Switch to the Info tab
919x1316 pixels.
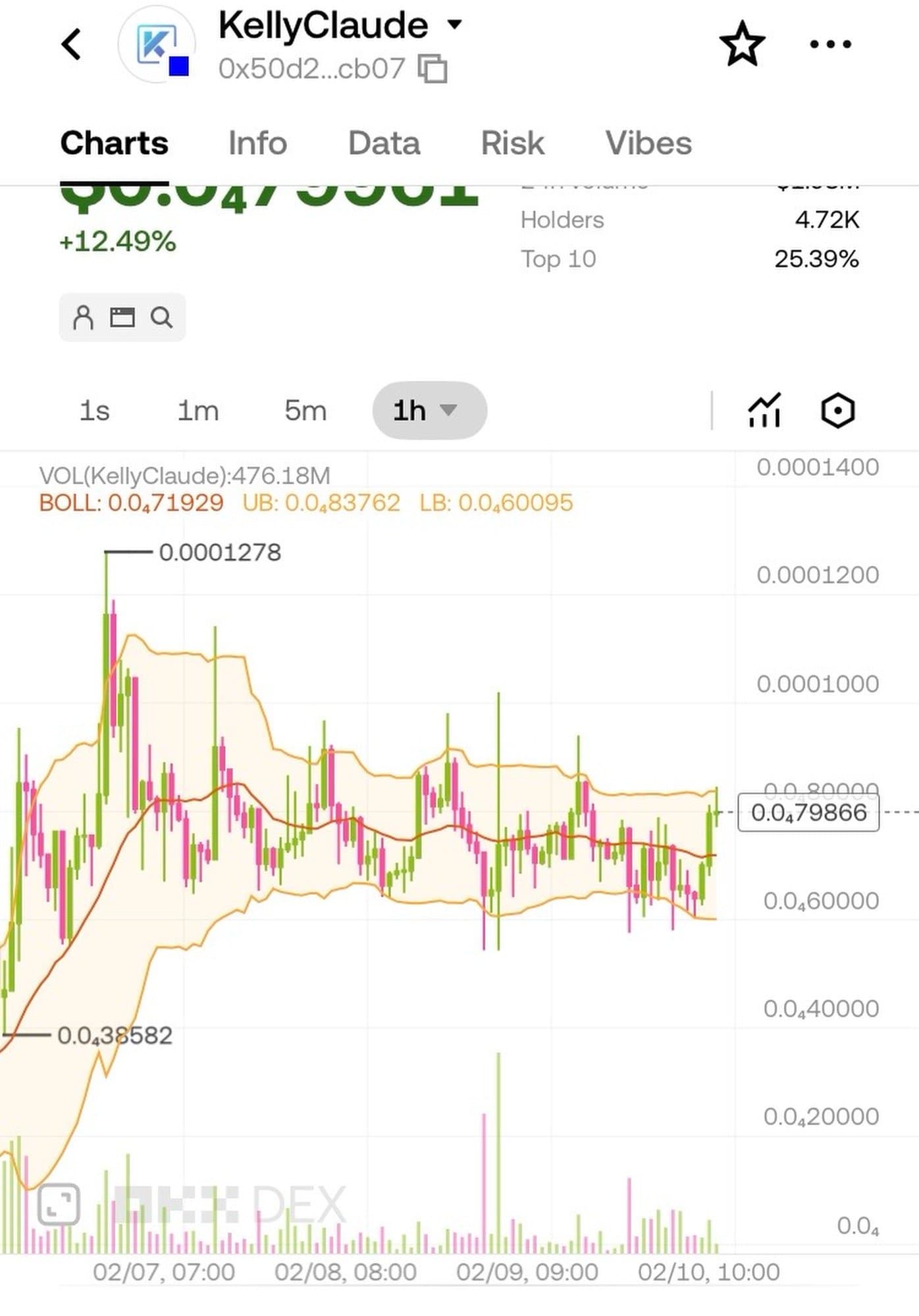tap(257, 143)
